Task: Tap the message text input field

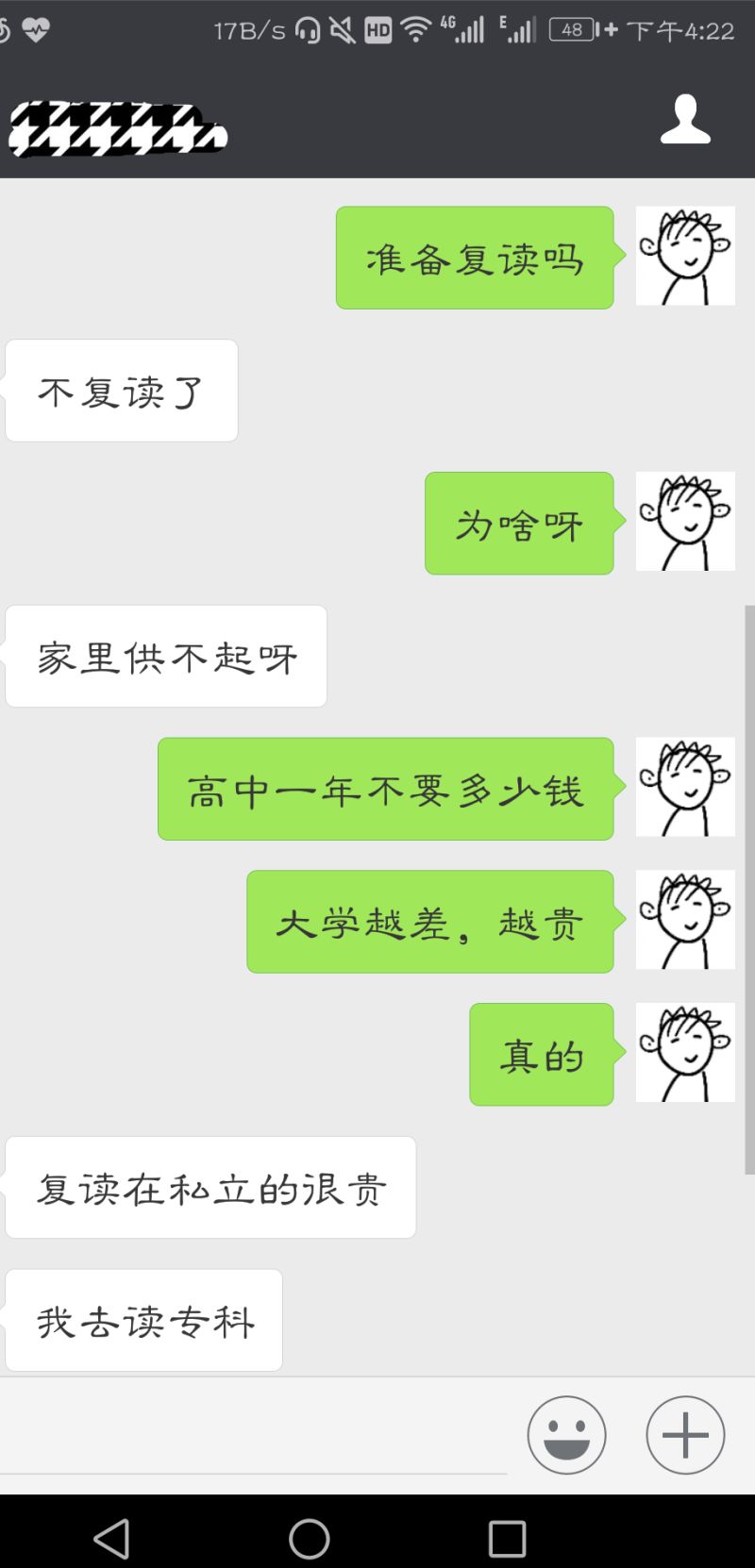Action: [255, 1435]
